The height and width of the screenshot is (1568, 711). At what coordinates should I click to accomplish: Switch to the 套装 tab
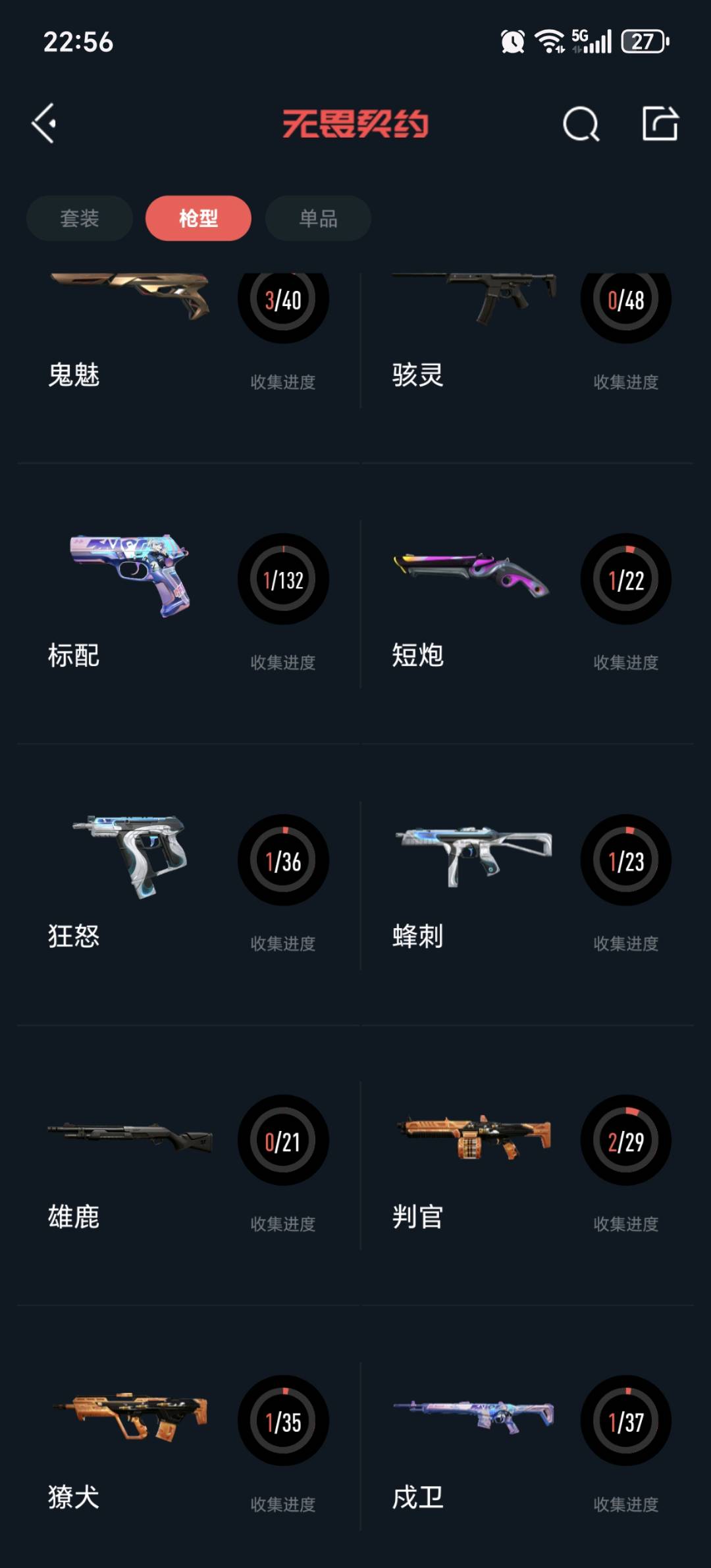click(80, 218)
